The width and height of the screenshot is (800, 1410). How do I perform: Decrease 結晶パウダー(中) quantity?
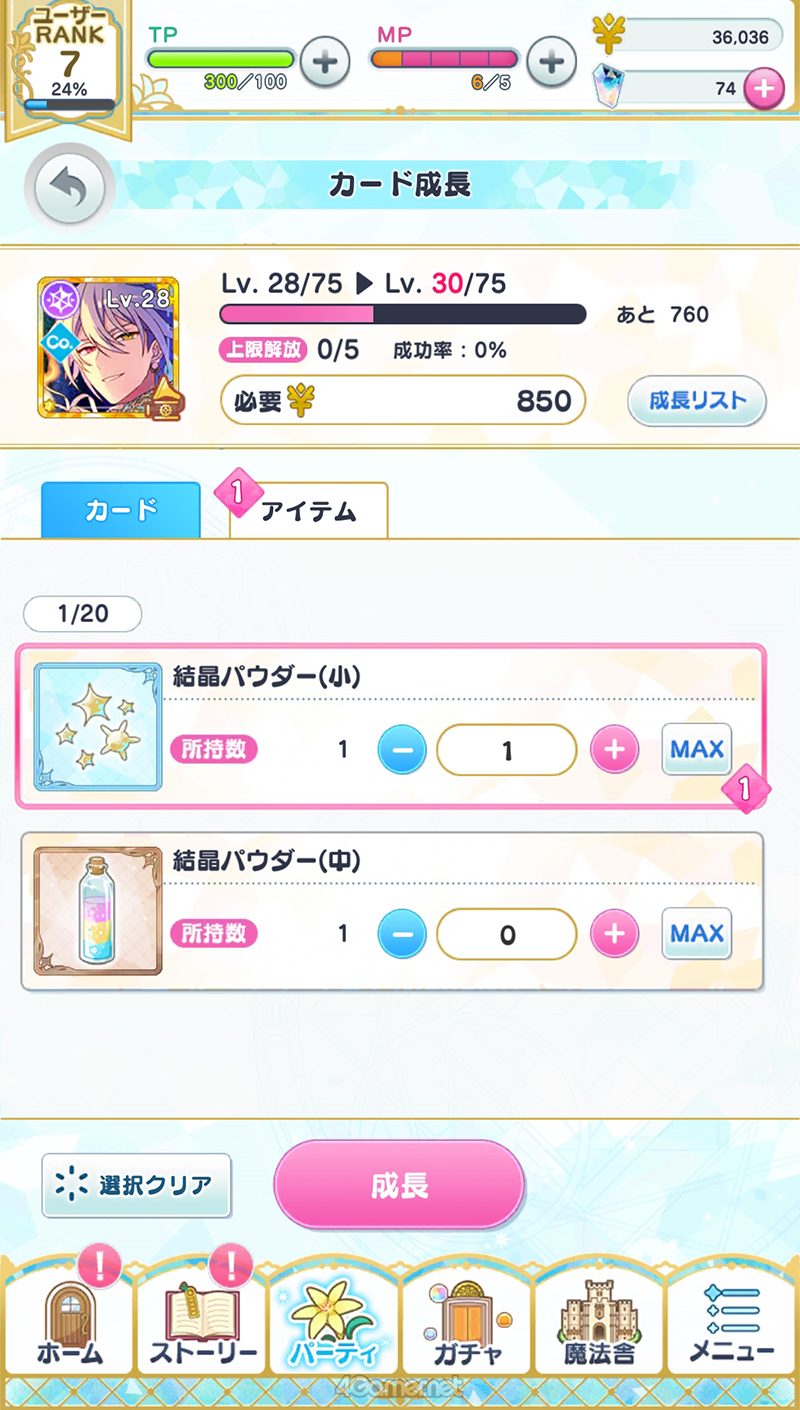[402, 934]
